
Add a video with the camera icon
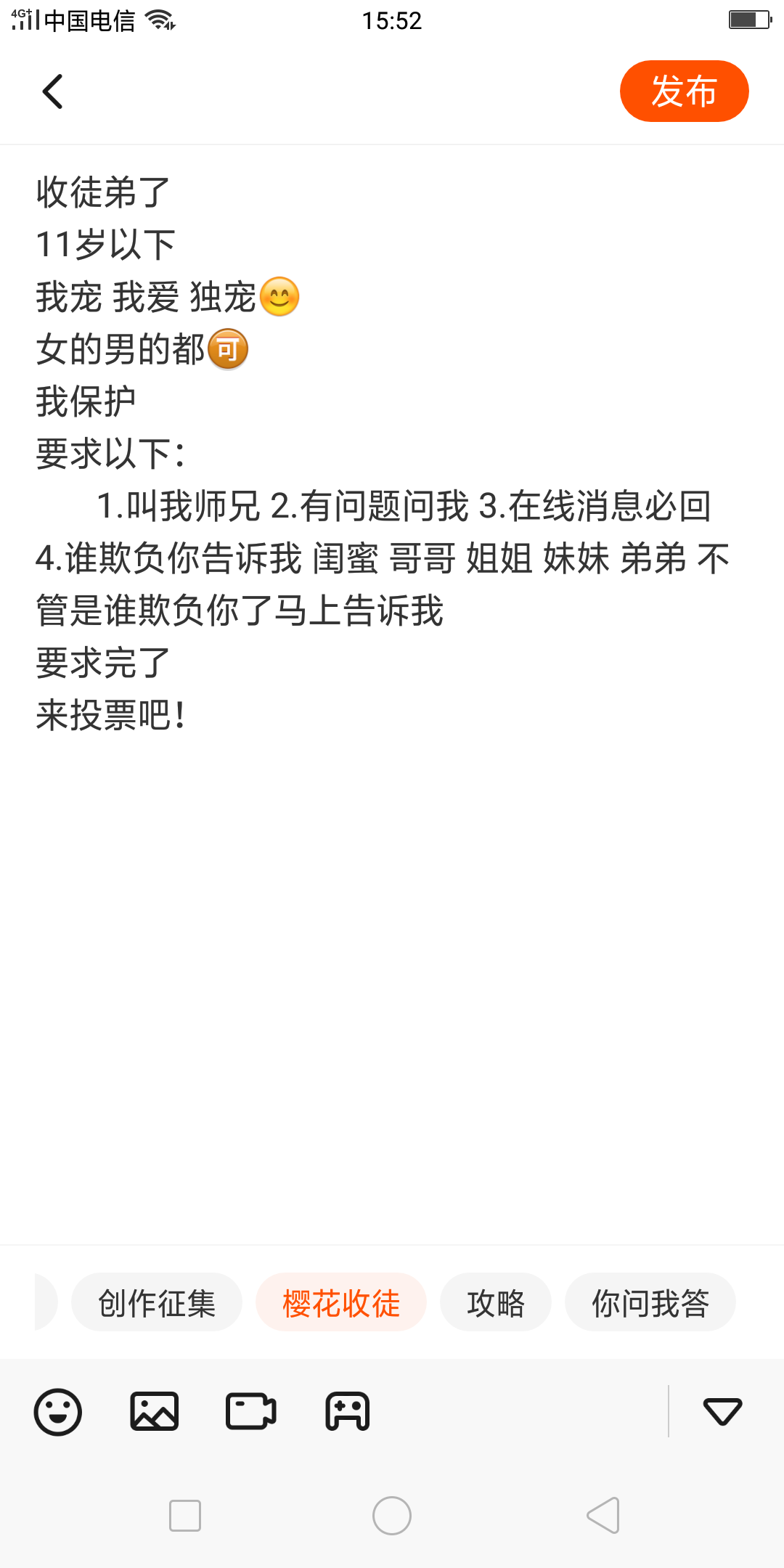251,1412
